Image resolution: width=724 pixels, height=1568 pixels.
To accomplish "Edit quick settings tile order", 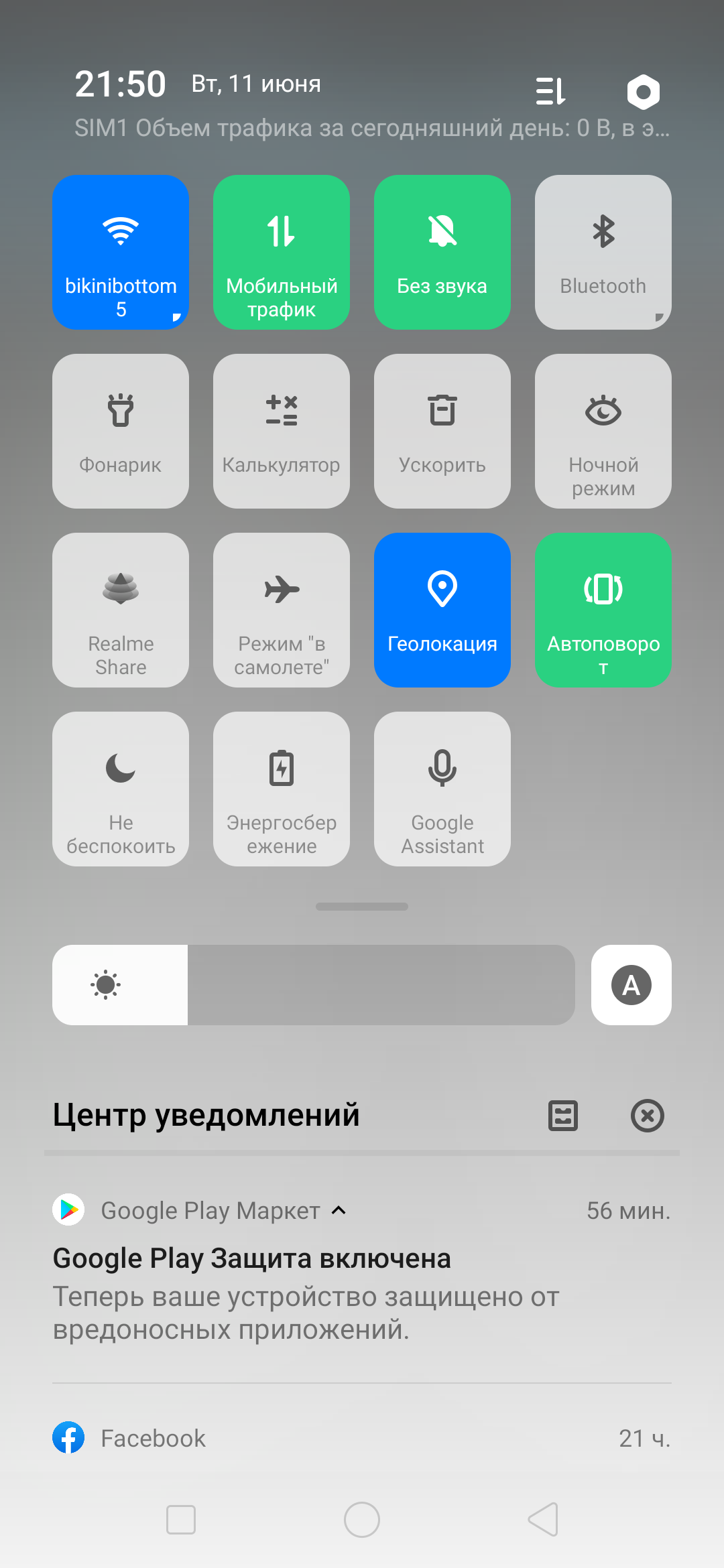I will click(x=551, y=91).
